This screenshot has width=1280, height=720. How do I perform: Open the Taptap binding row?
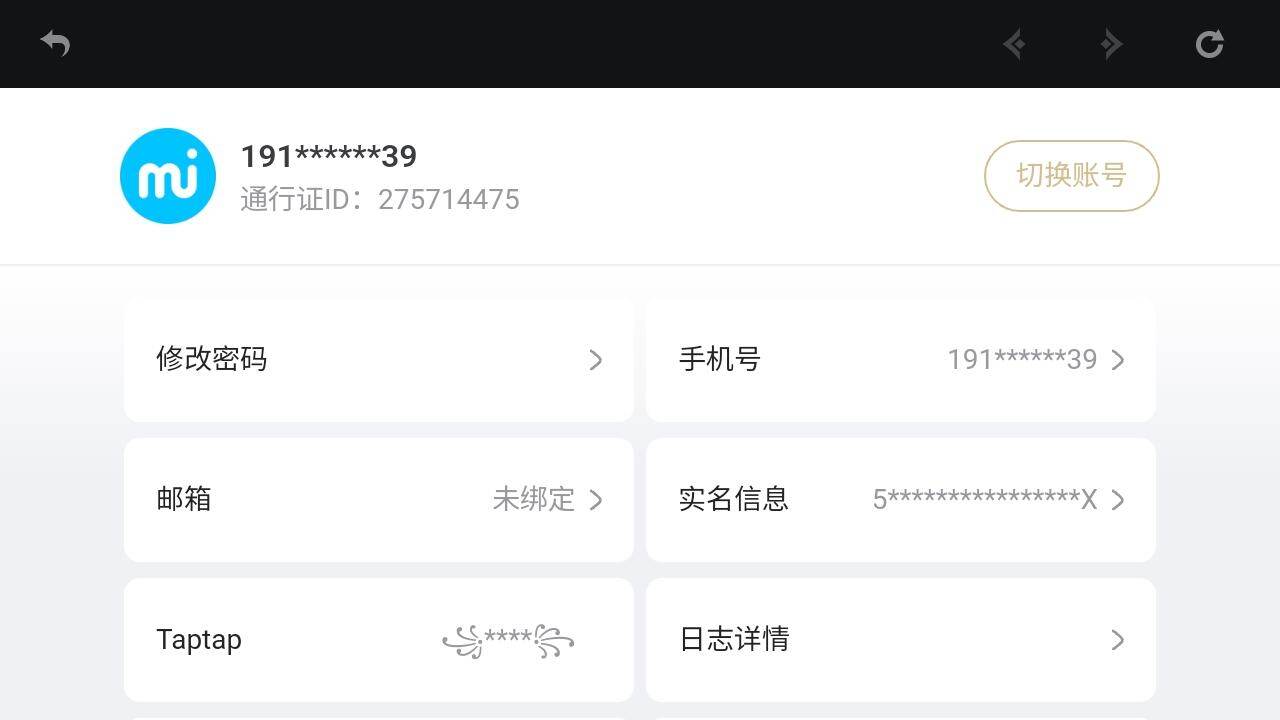(378, 640)
